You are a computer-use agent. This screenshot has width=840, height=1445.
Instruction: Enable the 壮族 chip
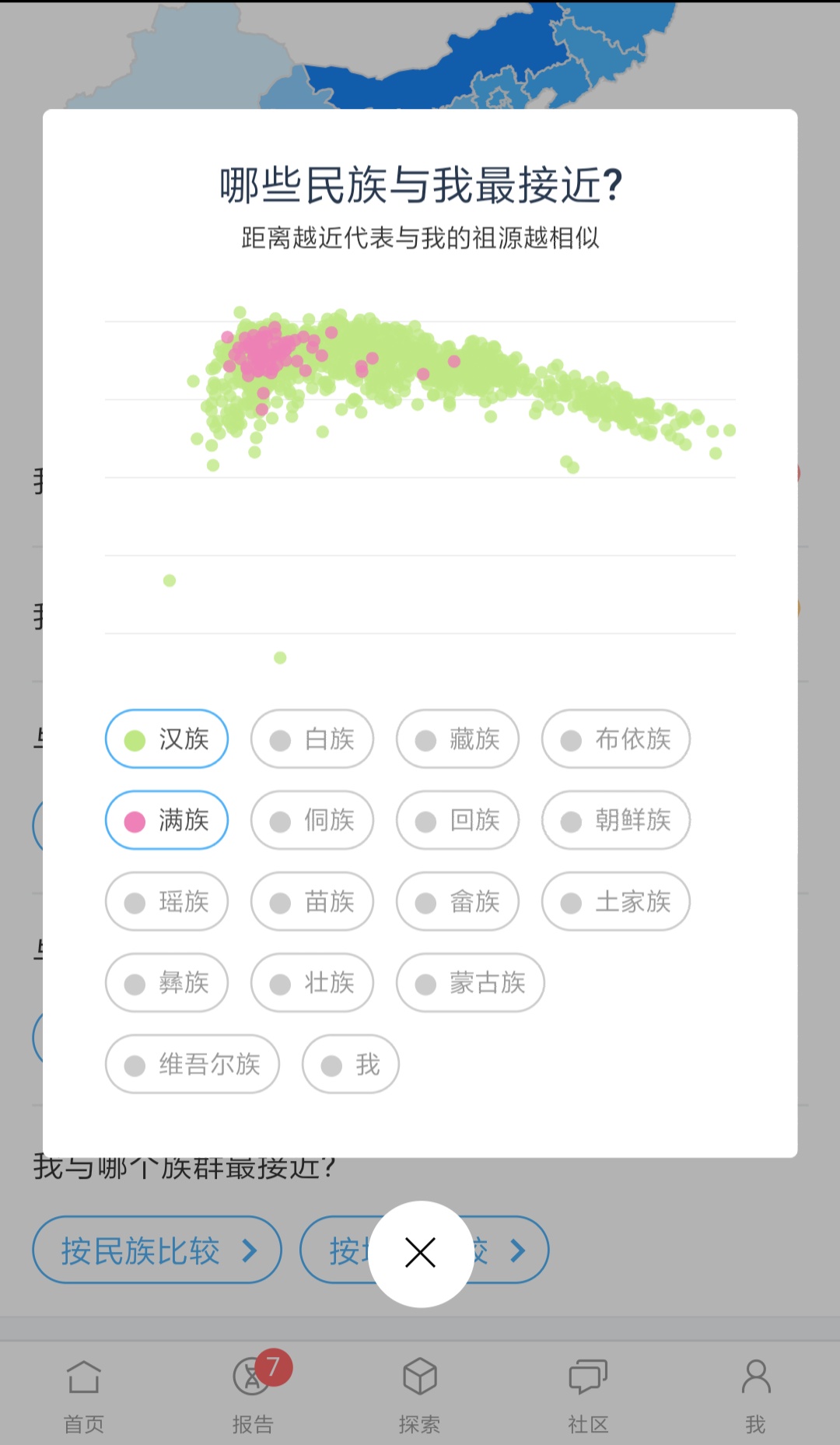point(312,983)
